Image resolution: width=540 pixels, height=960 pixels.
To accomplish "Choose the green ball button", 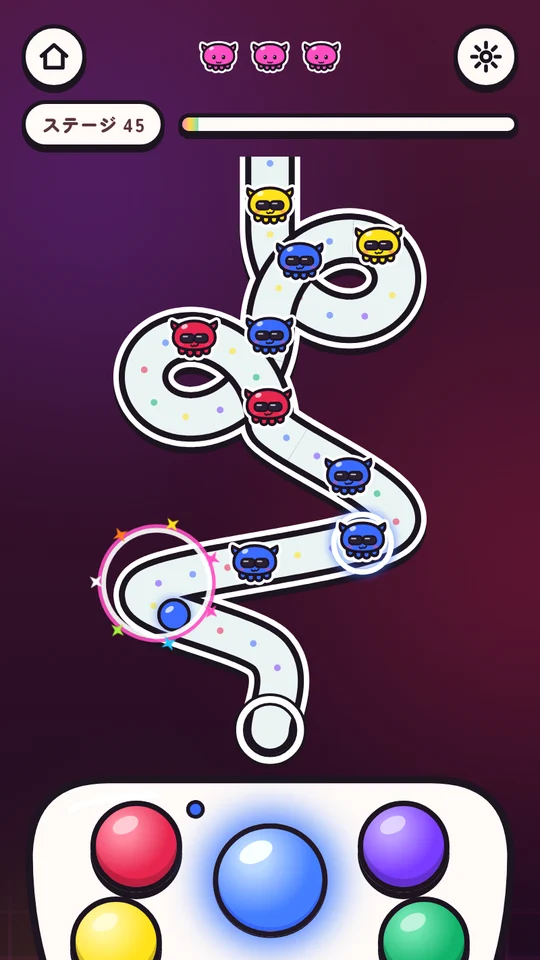I will point(424,931).
